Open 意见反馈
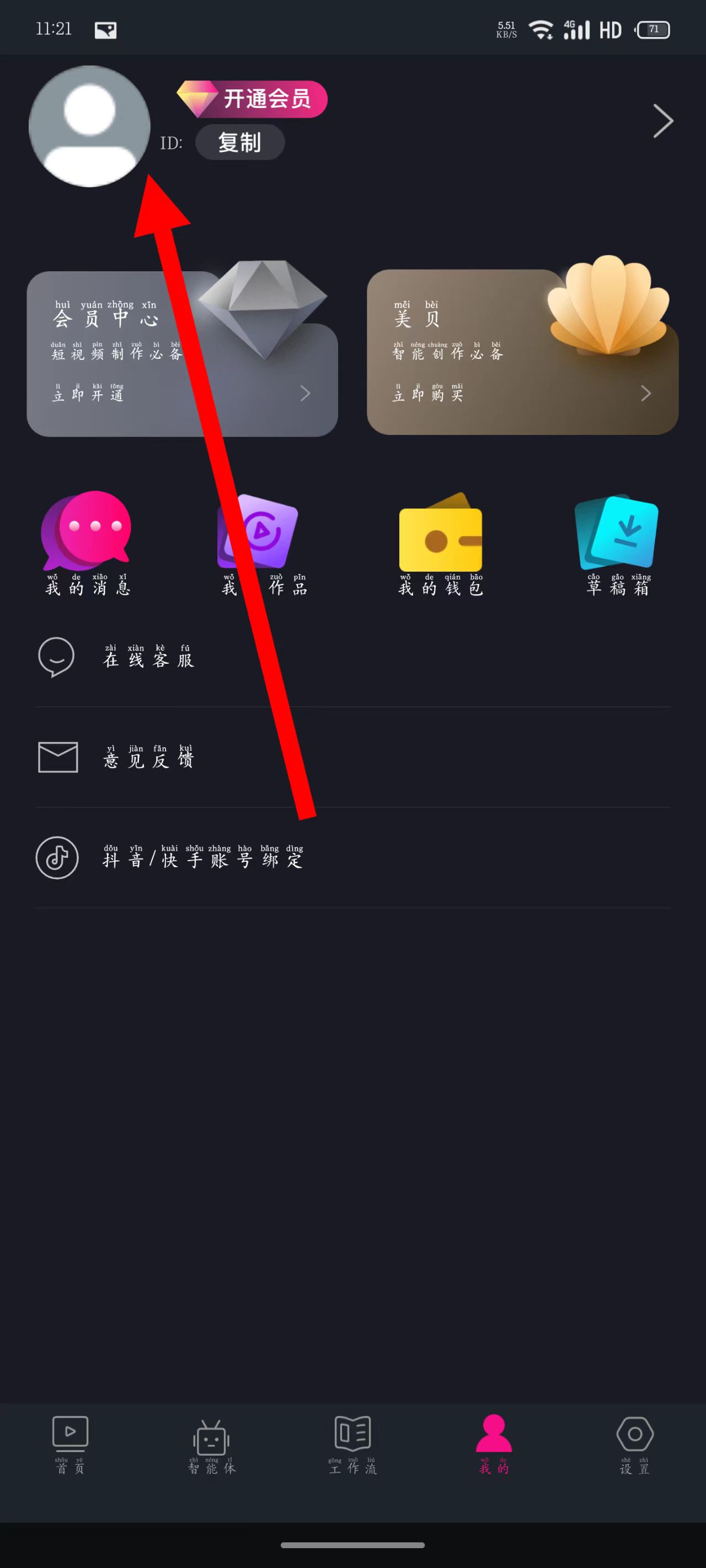Screen dimensions: 706x1568 point(148,758)
